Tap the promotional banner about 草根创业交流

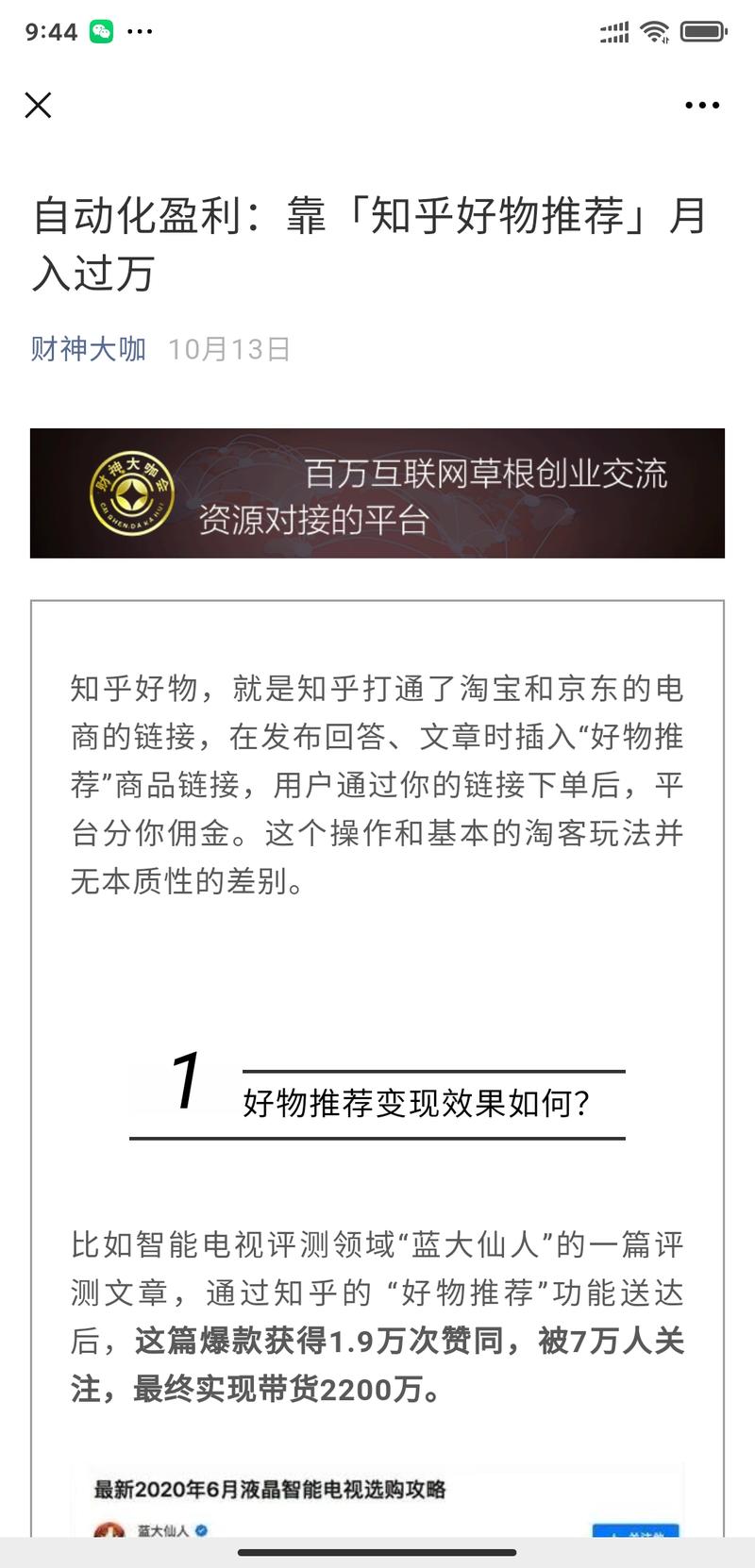point(377,493)
